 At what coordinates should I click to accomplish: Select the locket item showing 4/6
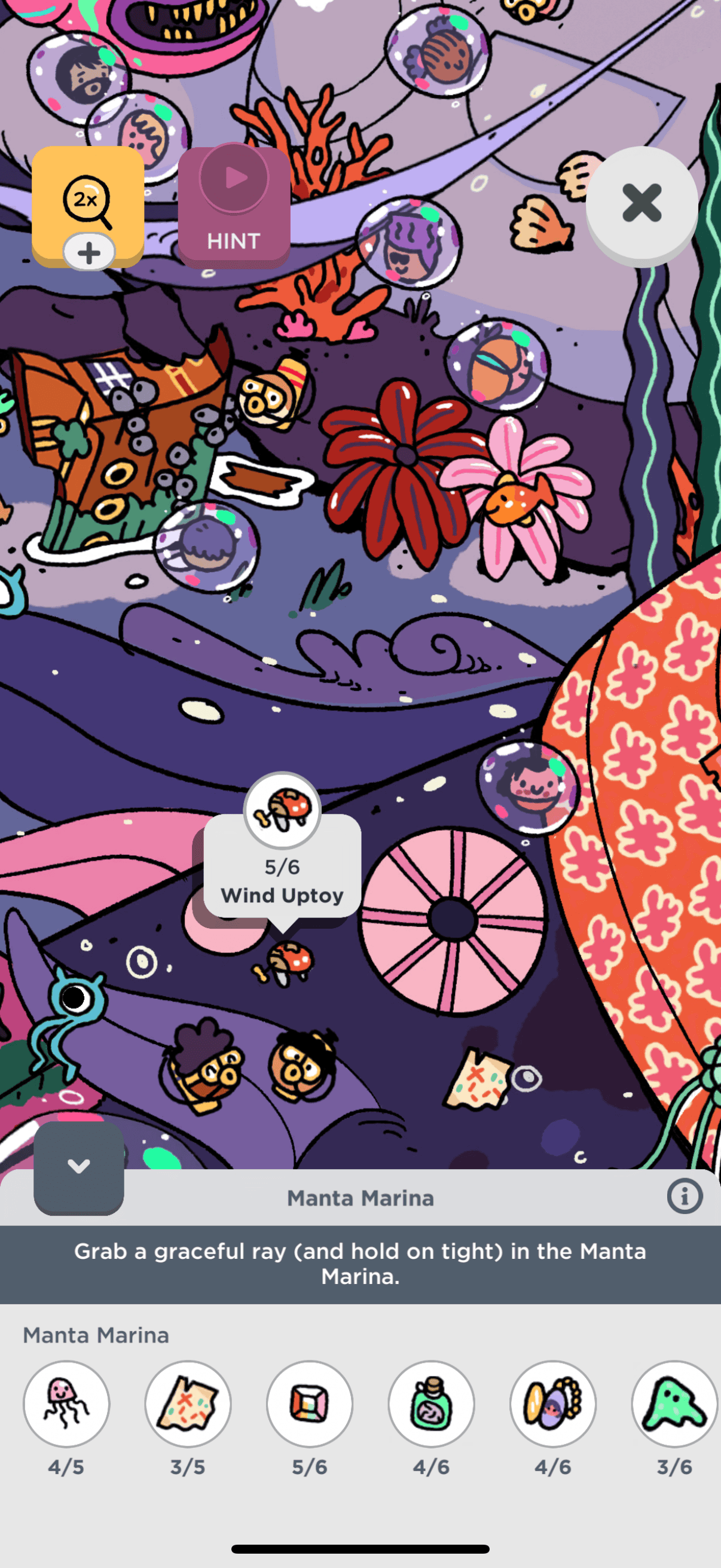(553, 1404)
